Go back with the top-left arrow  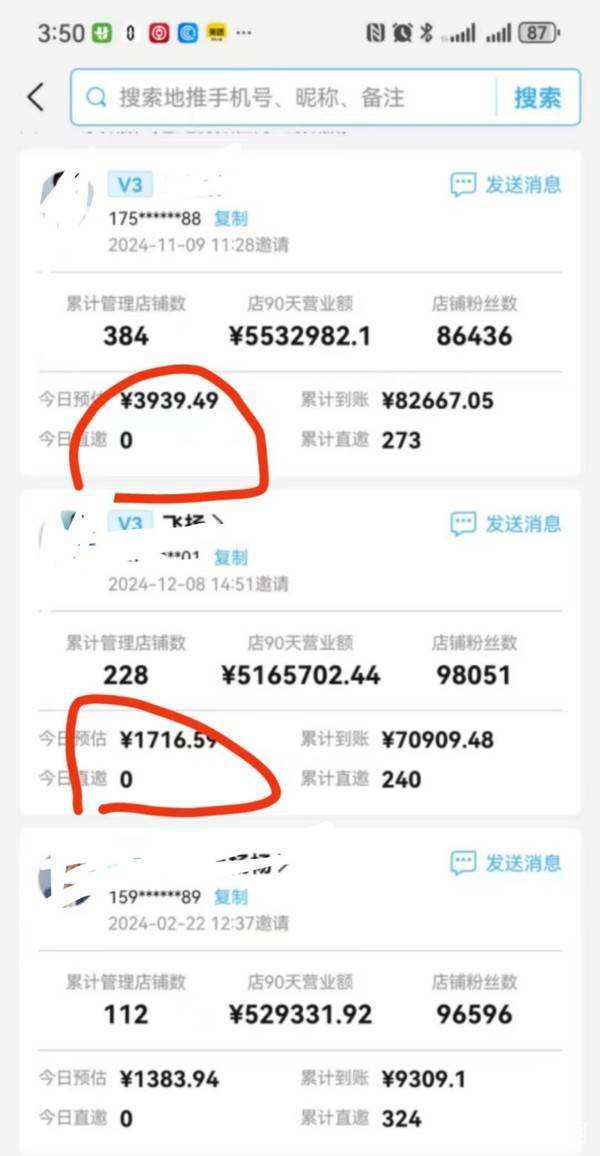pos(35,97)
